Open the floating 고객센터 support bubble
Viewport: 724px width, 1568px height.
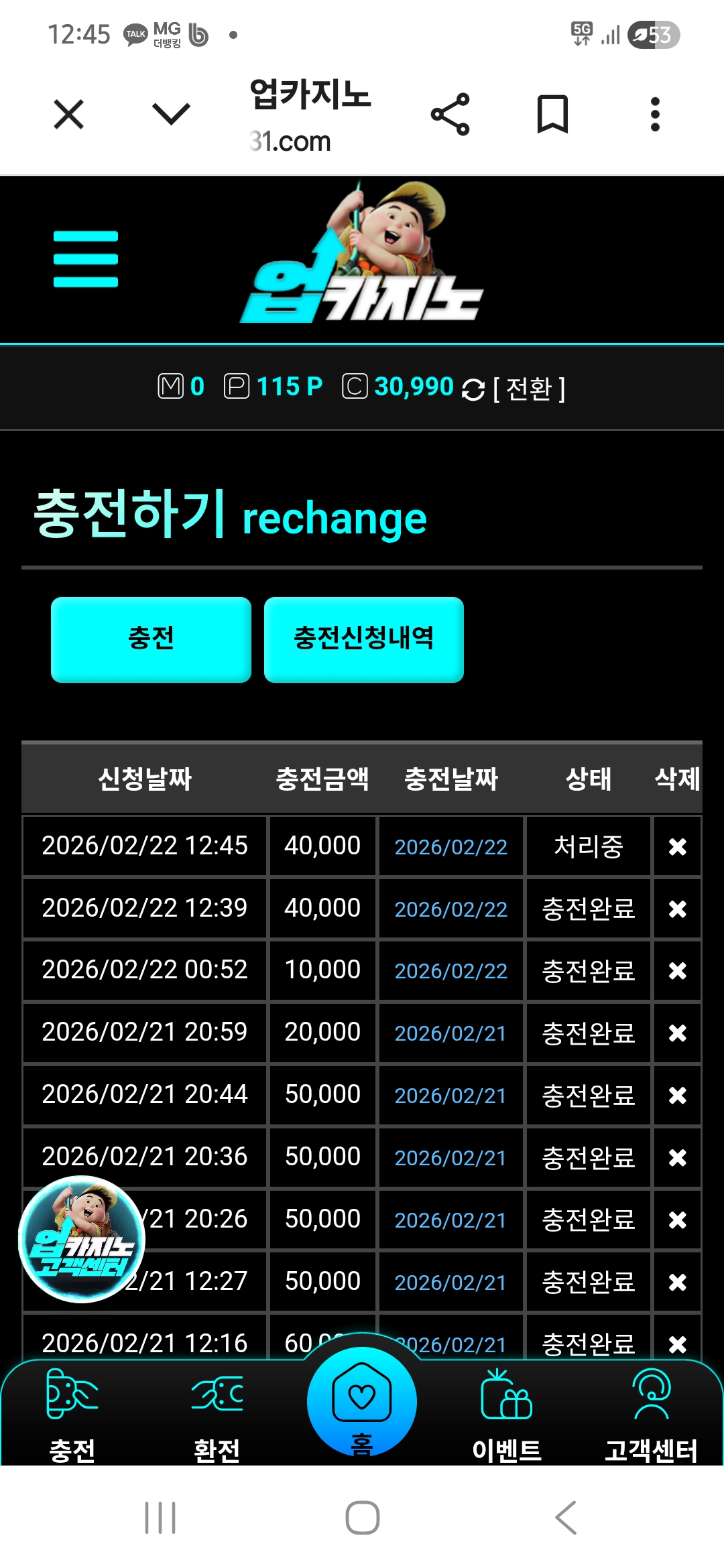(x=82, y=1239)
